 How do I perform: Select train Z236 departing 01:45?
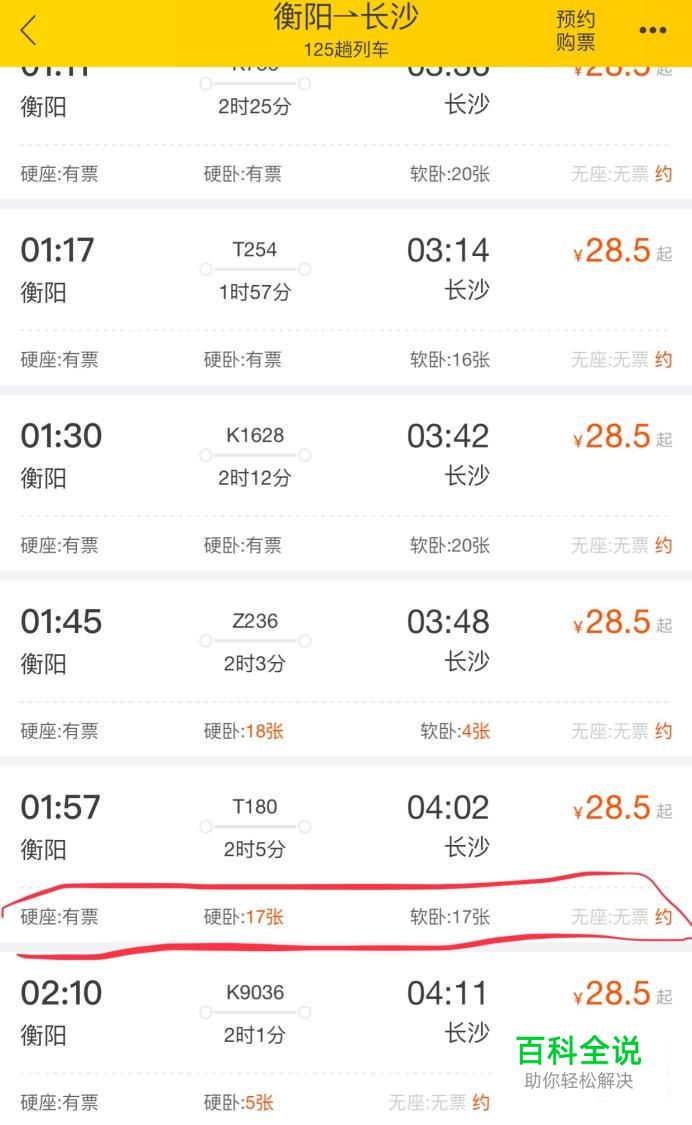[346, 669]
